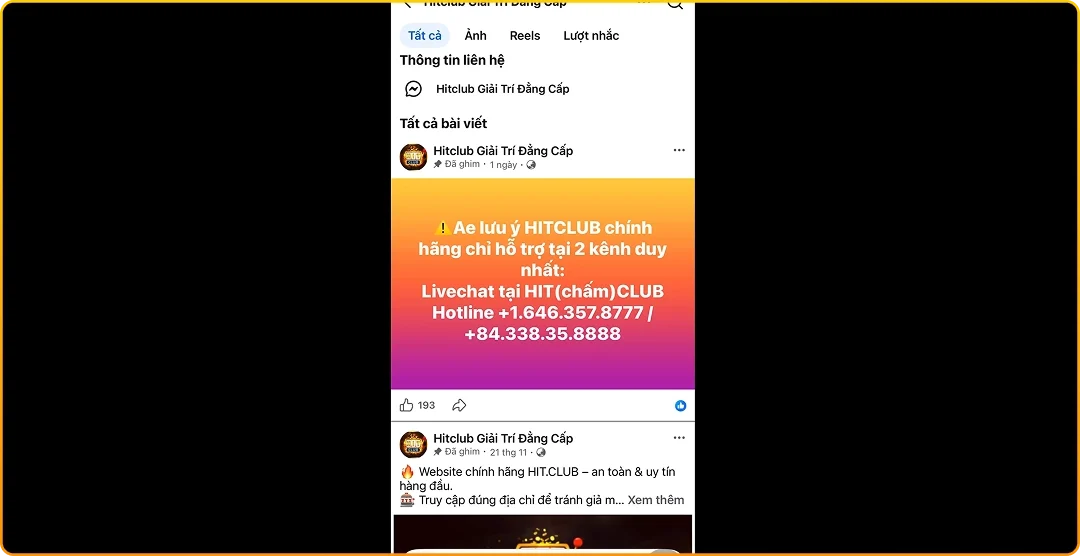
Task: Share the HITCLUB hotline post
Action: [x=459, y=405]
